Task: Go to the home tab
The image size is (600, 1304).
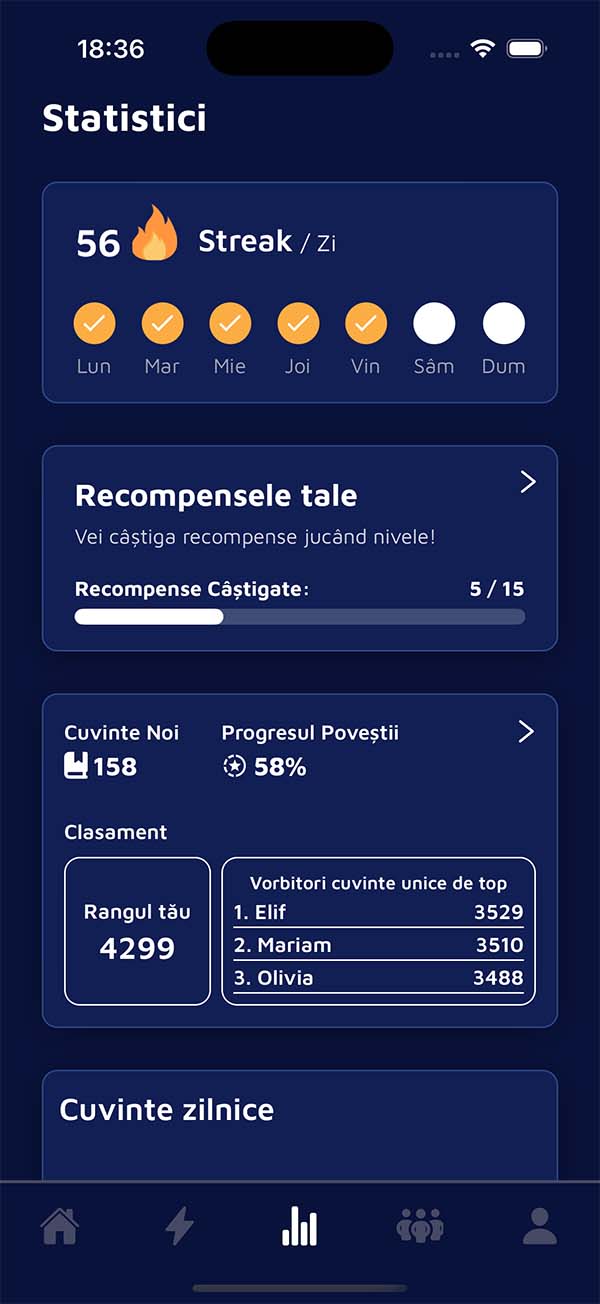Action: pyautogui.click(x=60, y=1226)
